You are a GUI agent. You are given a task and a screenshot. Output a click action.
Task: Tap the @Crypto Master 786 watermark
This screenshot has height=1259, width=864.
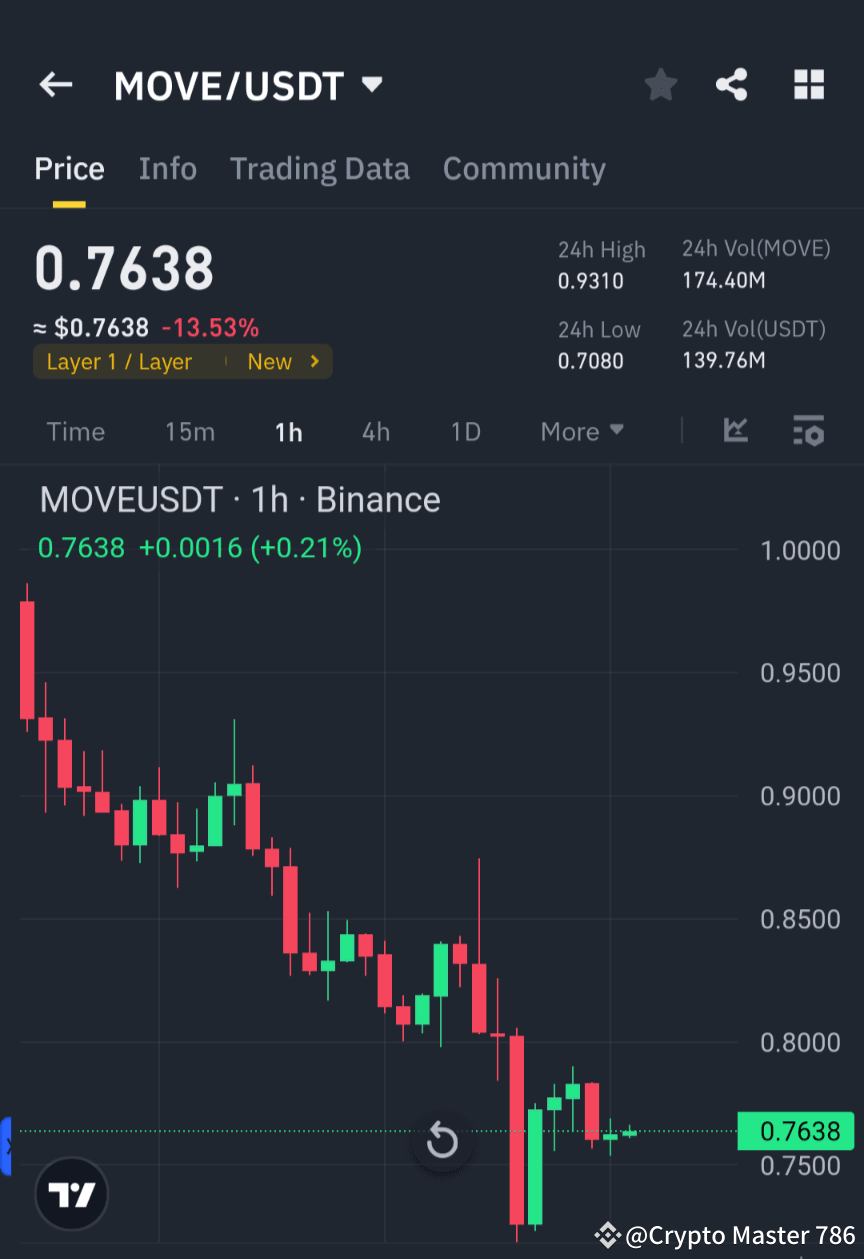[x=726, y=1236]
